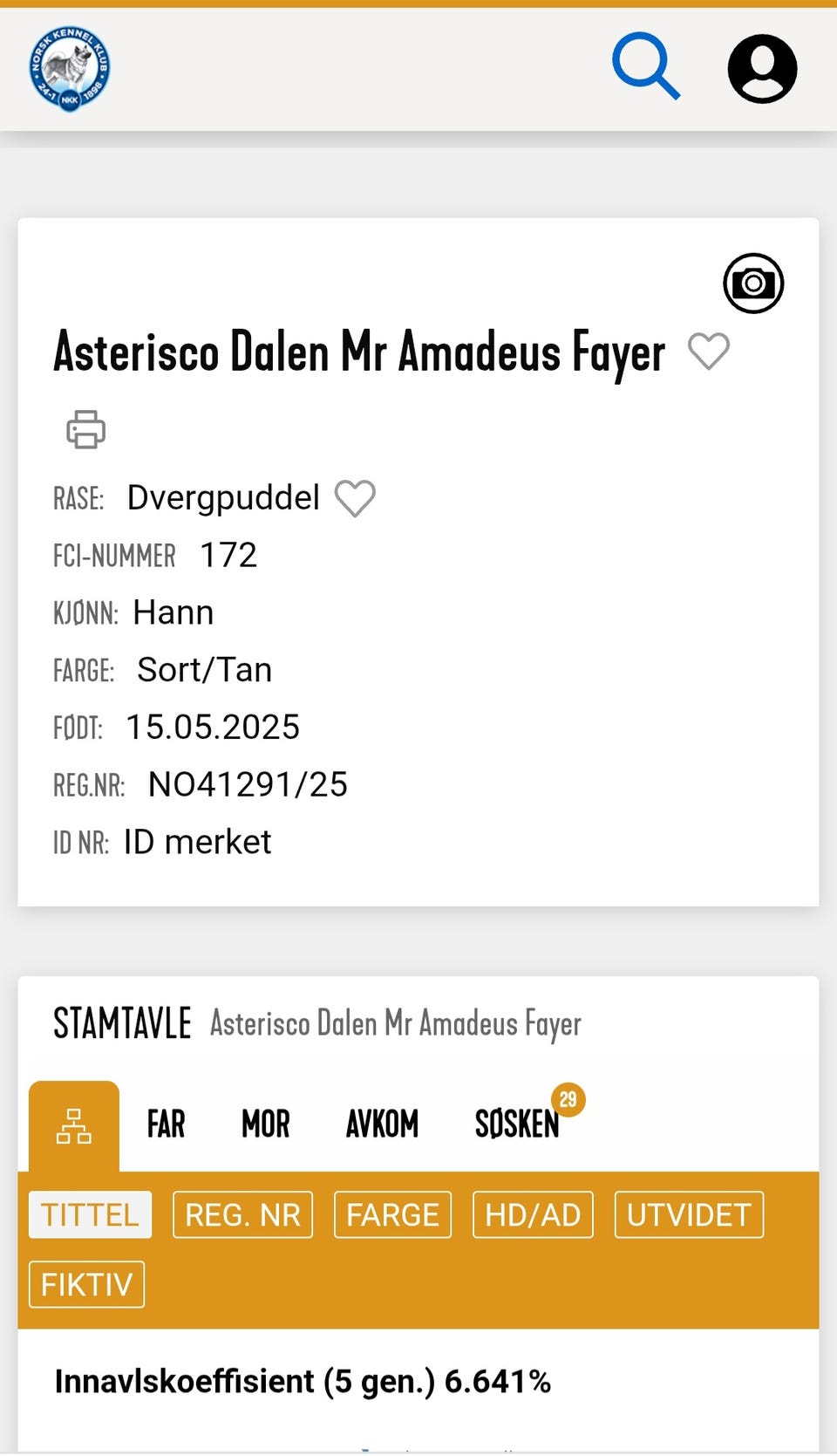Open SØSKEN showing 29 siblings

point(516,1124)
